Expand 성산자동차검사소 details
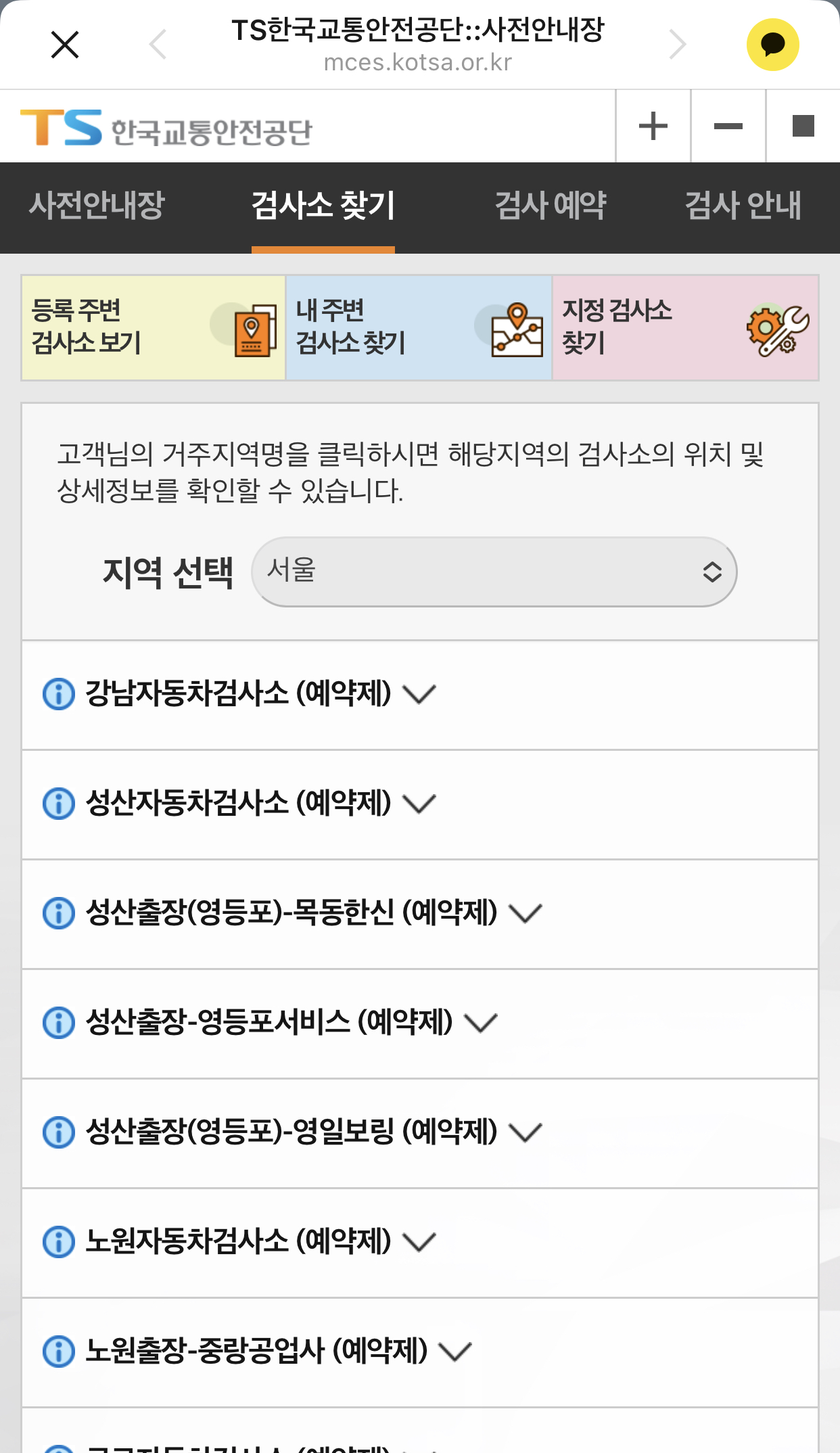 239,804
